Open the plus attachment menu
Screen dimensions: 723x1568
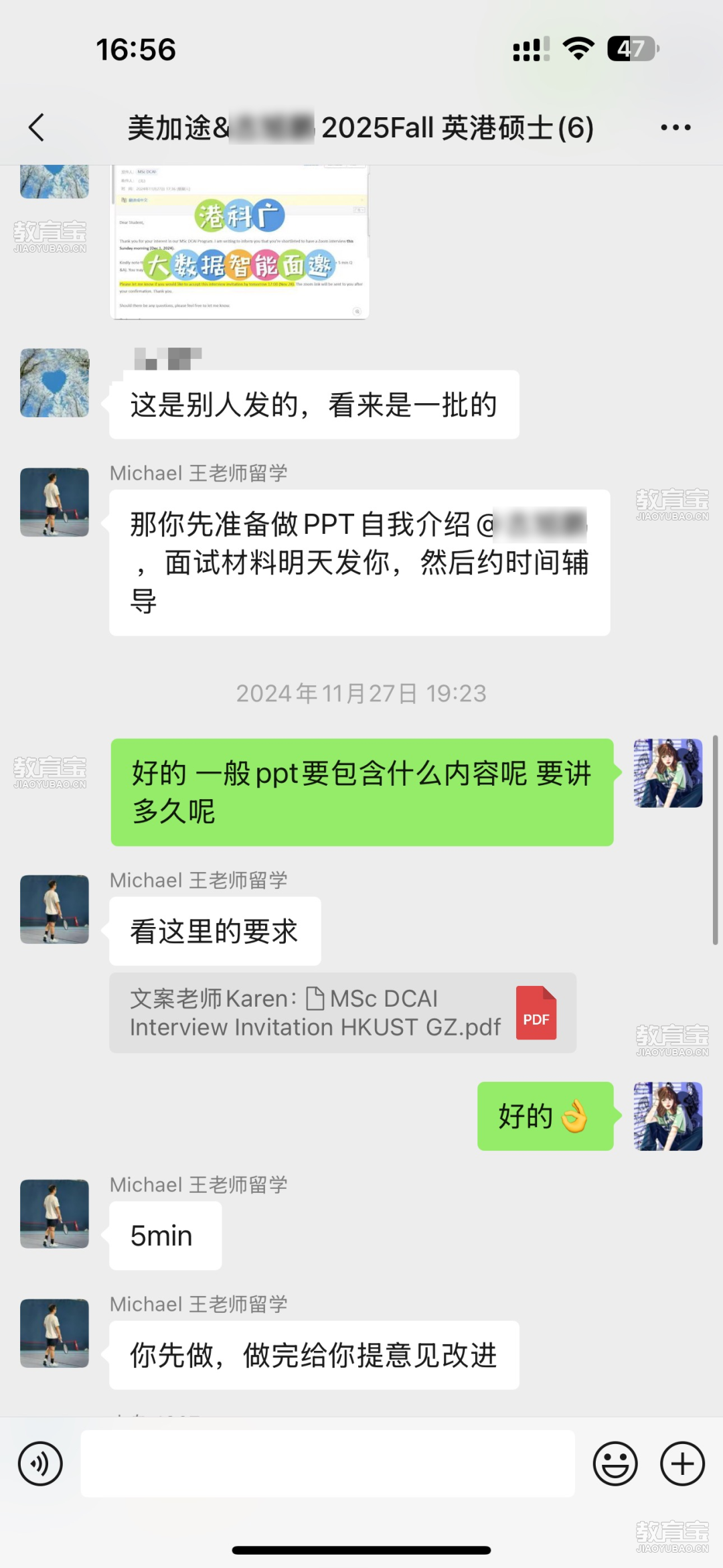click(682, 1464)
